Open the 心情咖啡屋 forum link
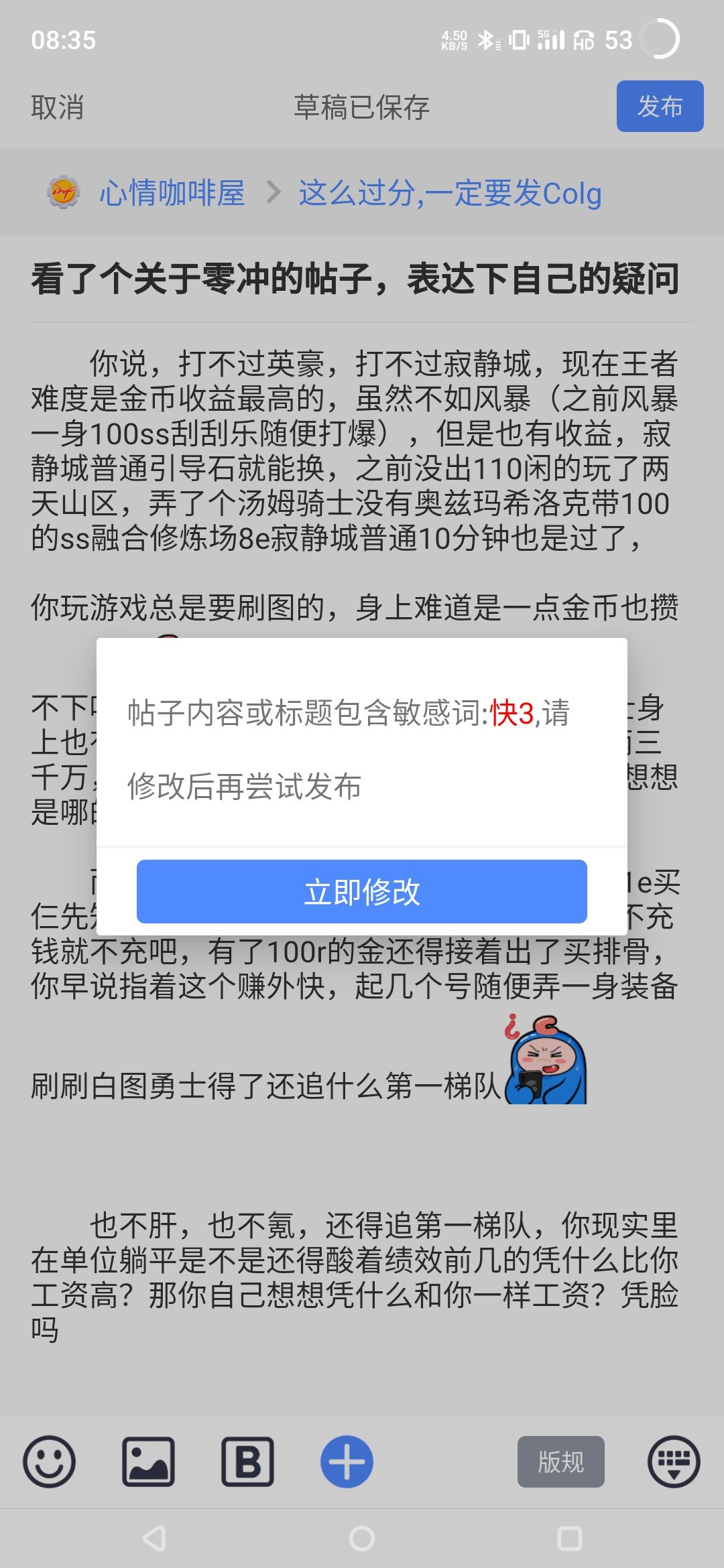Image resolution: width=724 pixels, height=1568 pixels. tap(172, 193)
